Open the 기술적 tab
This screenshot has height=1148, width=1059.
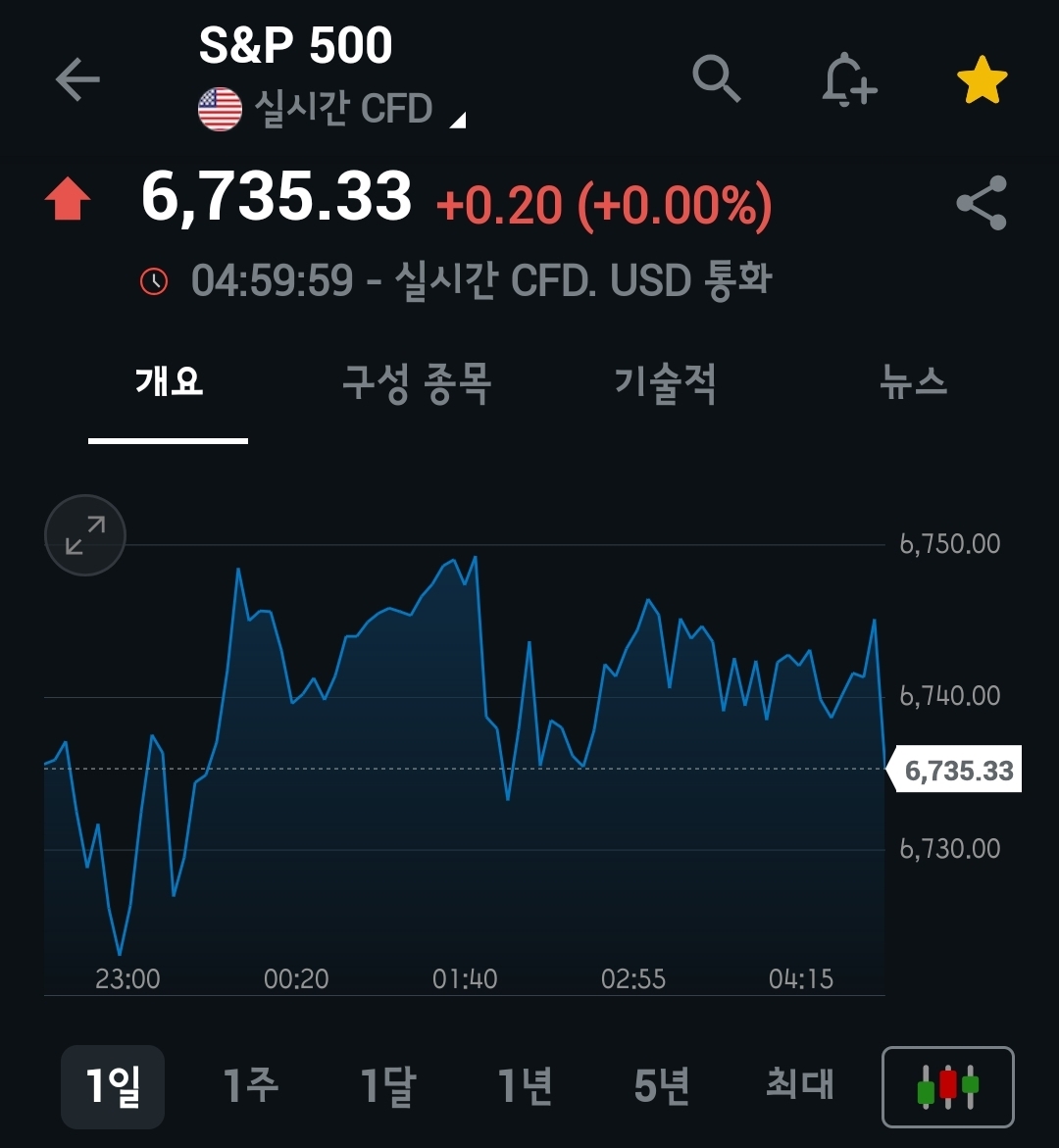coord(665,381)
